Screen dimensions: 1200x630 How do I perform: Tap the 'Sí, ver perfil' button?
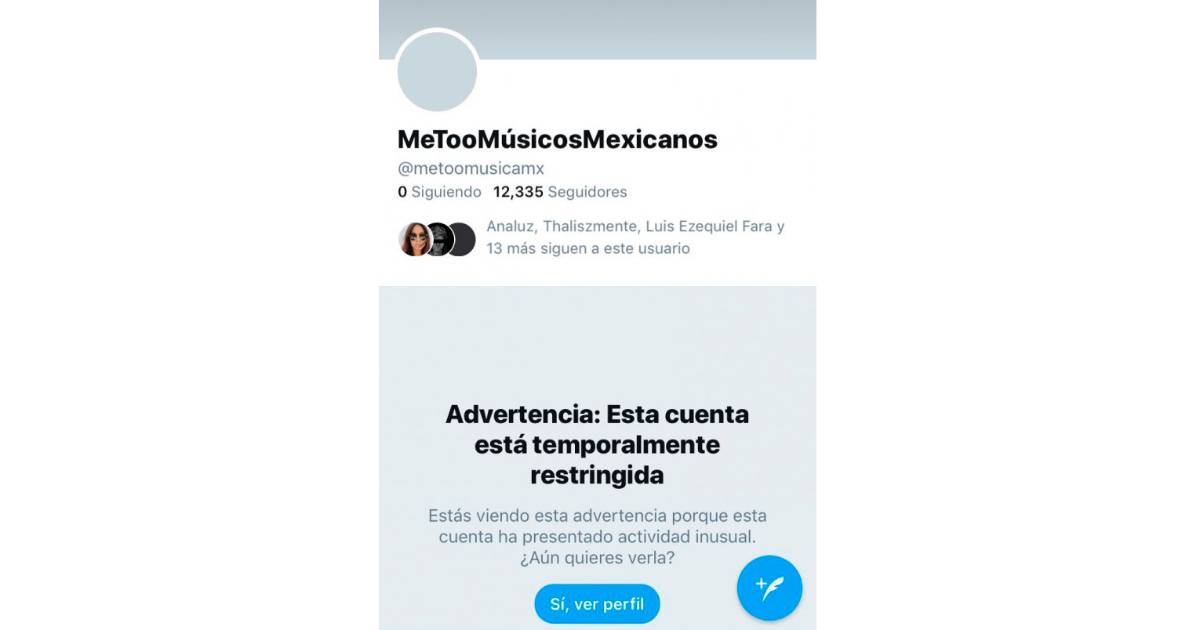[x=596, y=604]
